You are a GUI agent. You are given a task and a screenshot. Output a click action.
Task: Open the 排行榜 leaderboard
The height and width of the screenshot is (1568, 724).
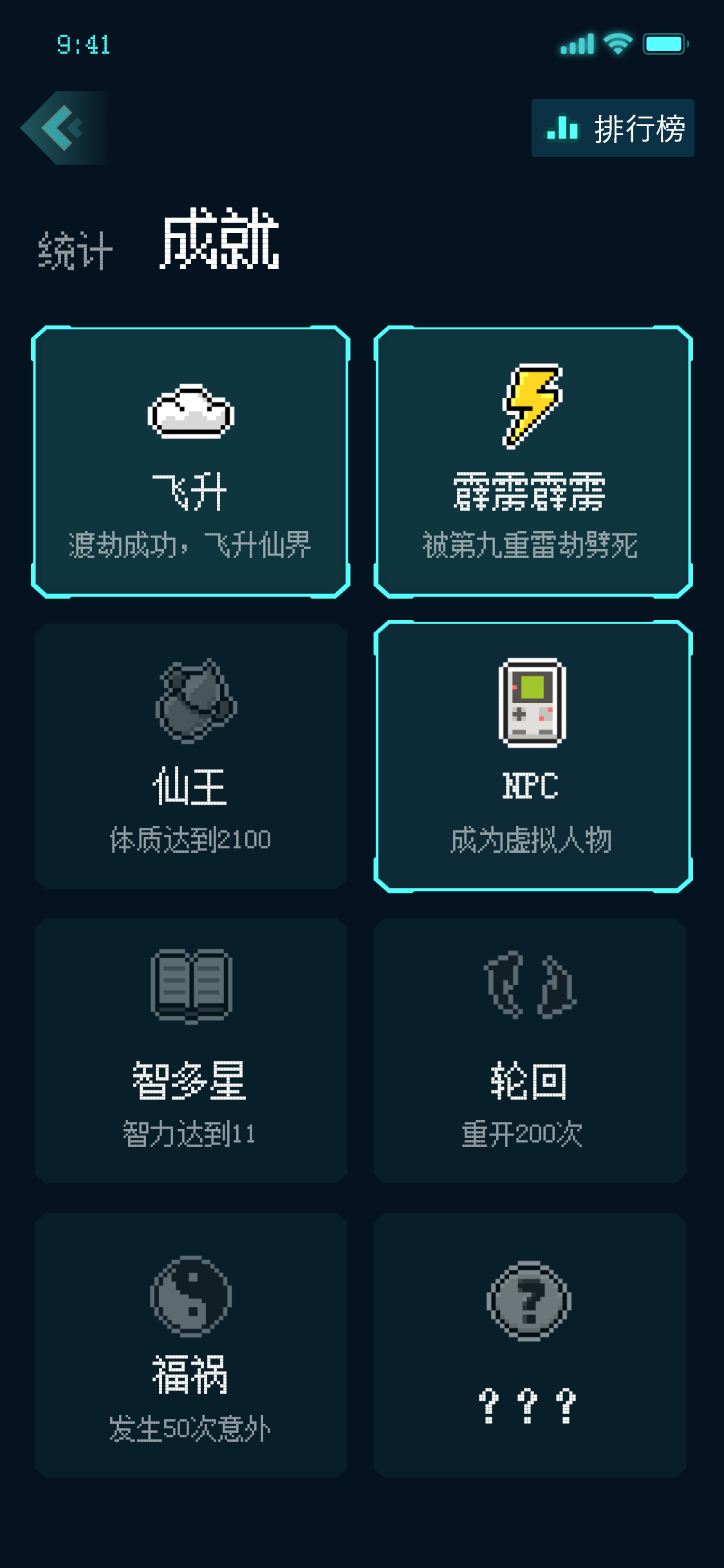tap(612, 128)
